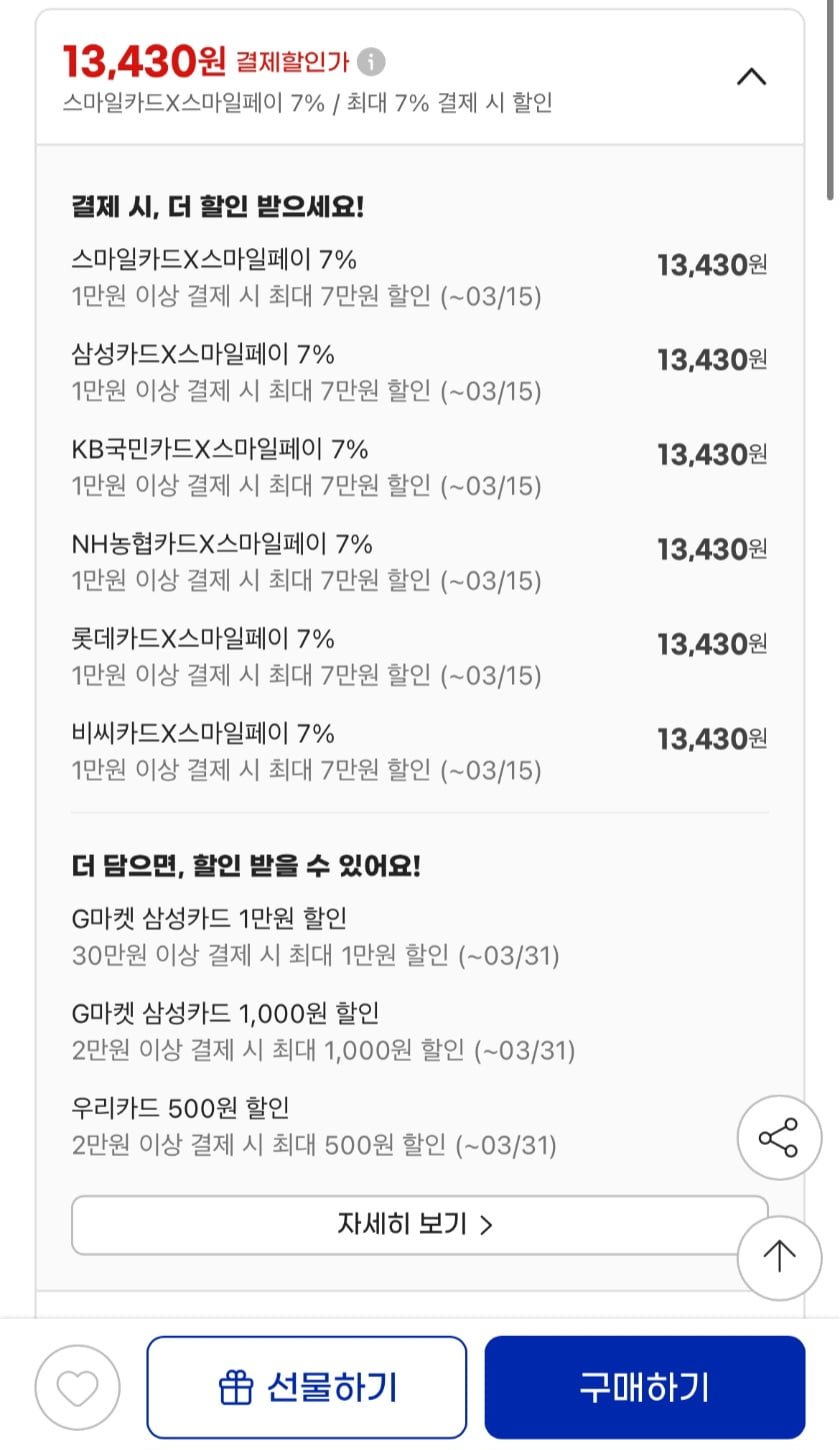Tap 구매하기 to purchase the item
Image resolution: width=840 pixels, height=1450 pixels.
644,1387
